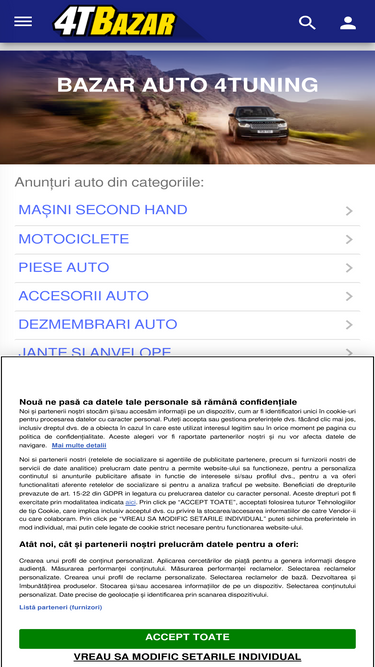Open Listă parteneri (furnizori) link
Screen dimensions: 375x667
(x=61, y=607)
